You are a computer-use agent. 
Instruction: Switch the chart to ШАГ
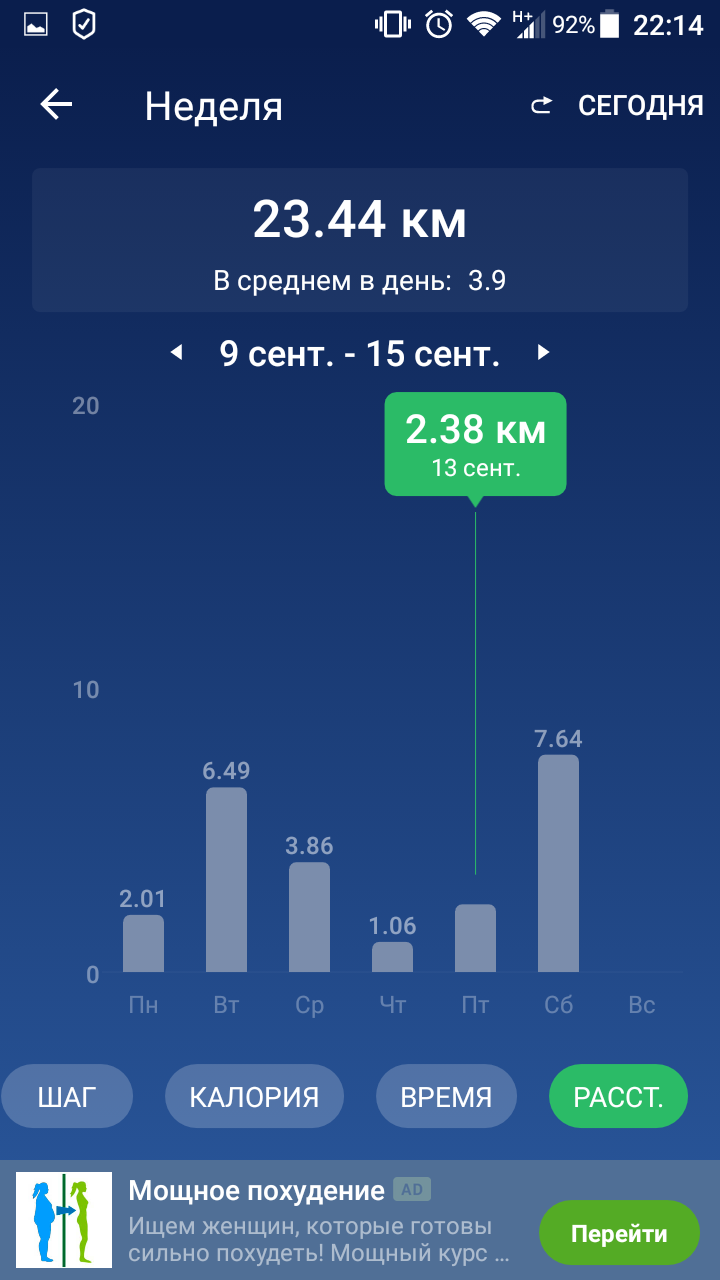67,1097
